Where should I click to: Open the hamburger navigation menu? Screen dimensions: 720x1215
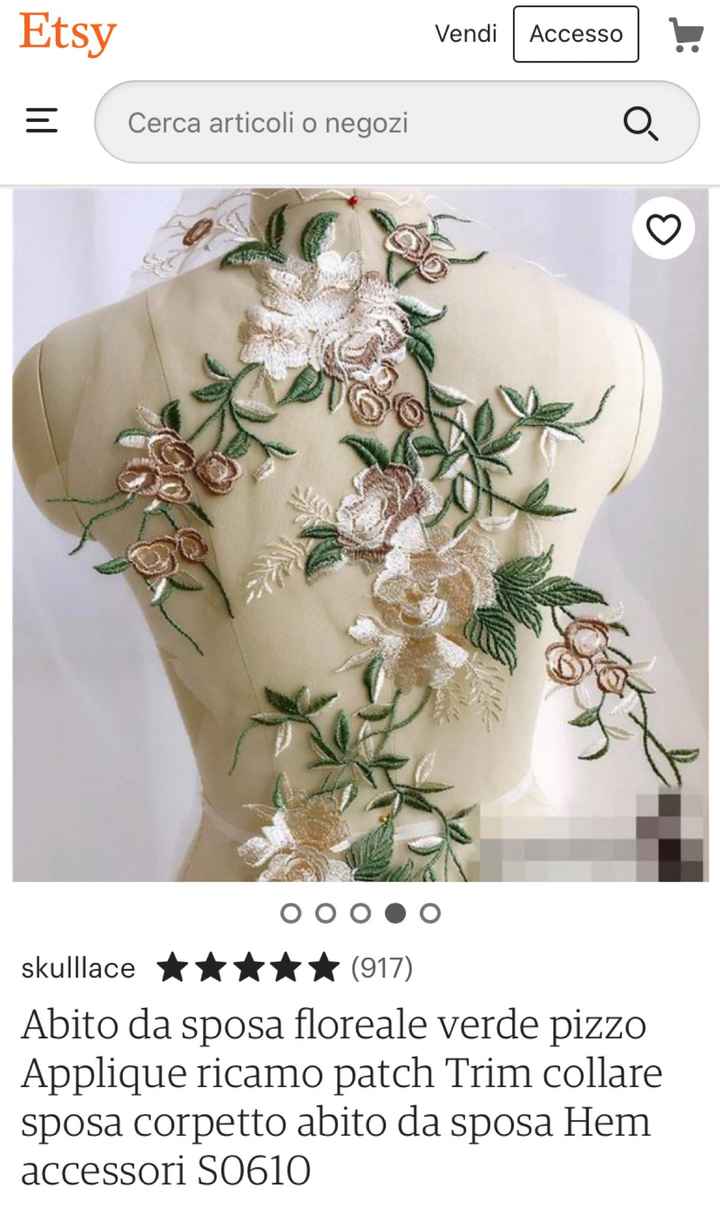[x=41, y=122]
